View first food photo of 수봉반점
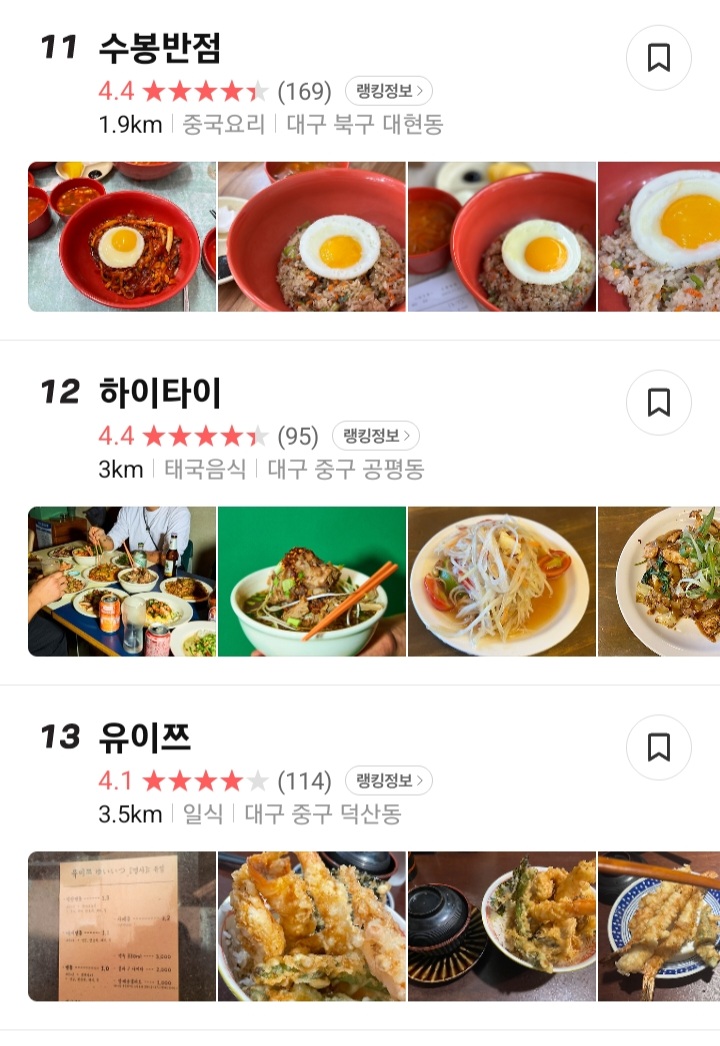This screenshot has width=720, height=1046. coord(122,237)
